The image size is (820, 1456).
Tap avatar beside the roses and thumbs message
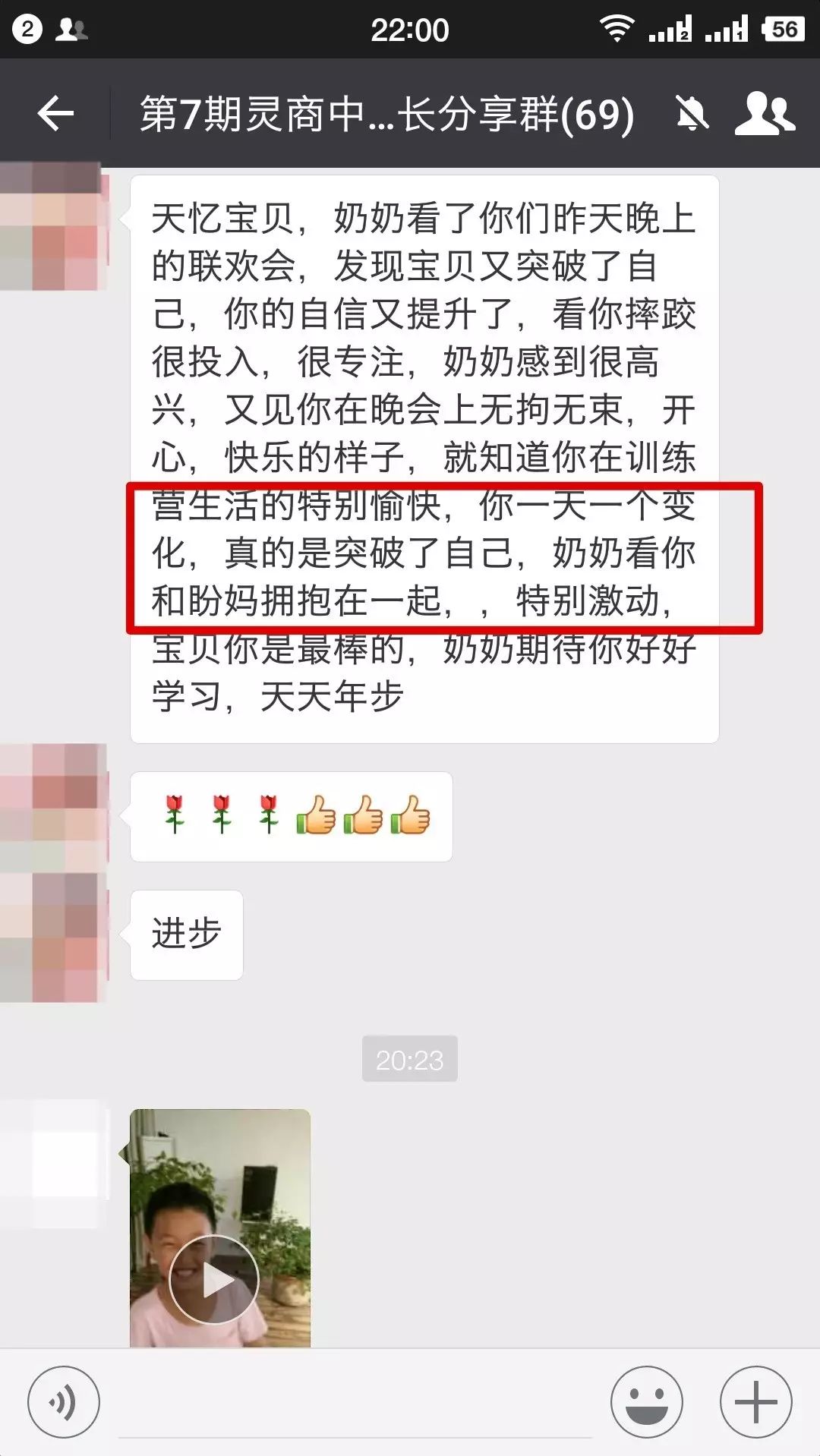[x=53, y=808]
